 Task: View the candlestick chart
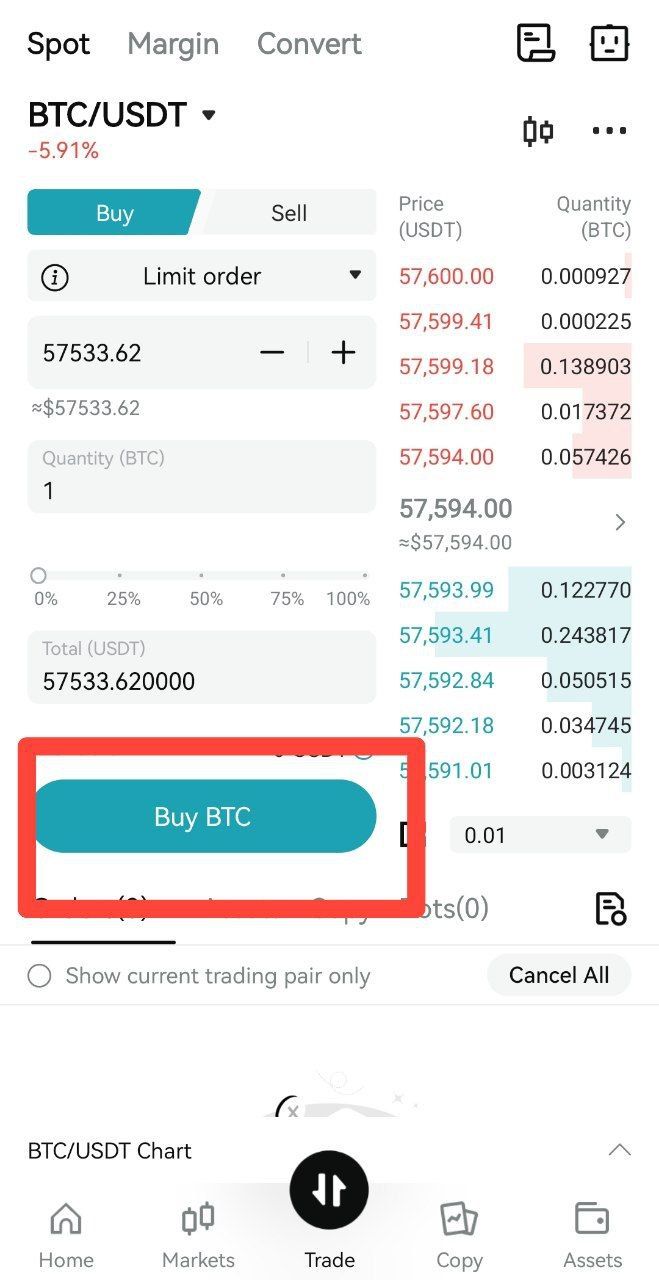pos(538,131)
